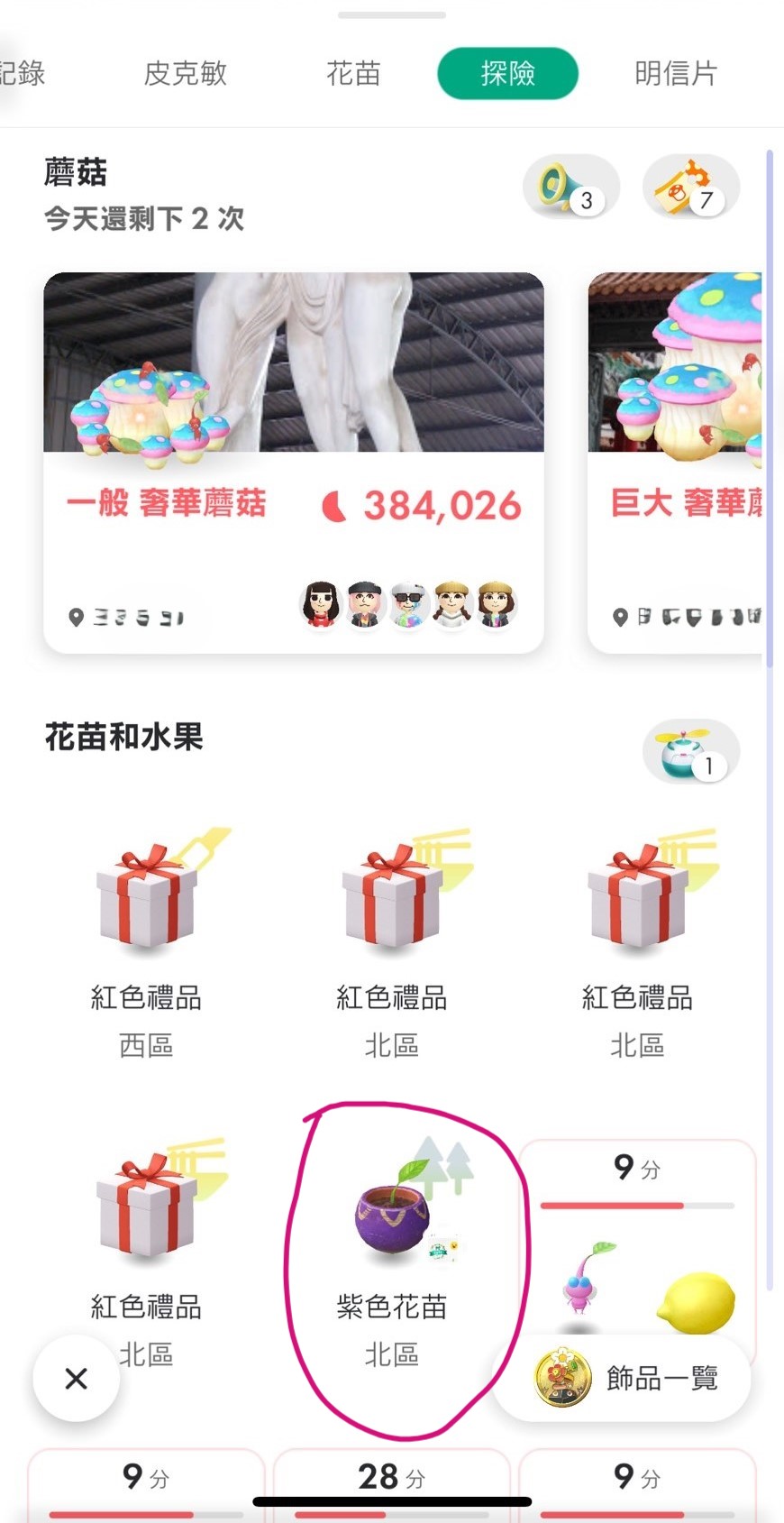
Task: Switch to the 探險 tab
Action: point(507,74)
